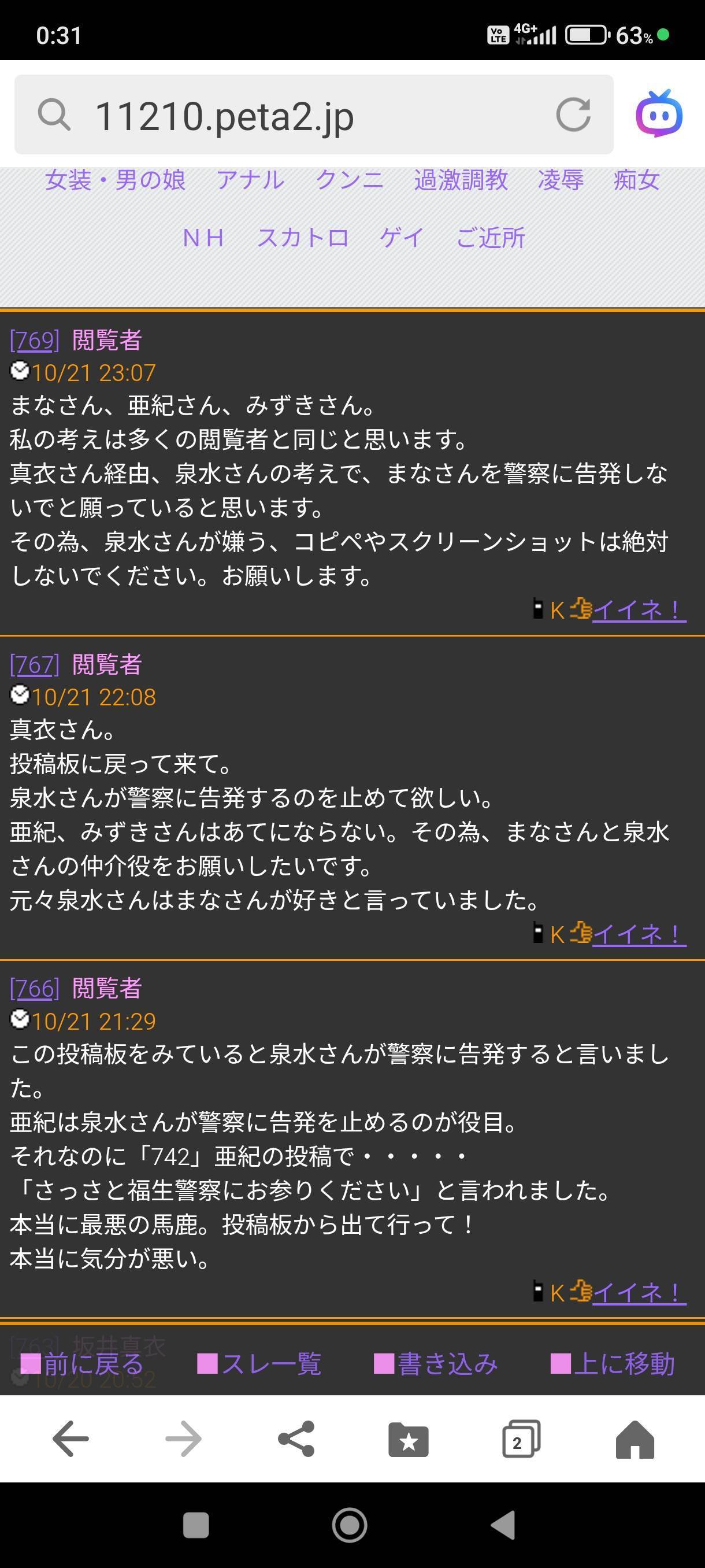The width and height of the screenshot is (705, 1568).
Task: Open post number 767 link
Action: click(x=34, y=665)
